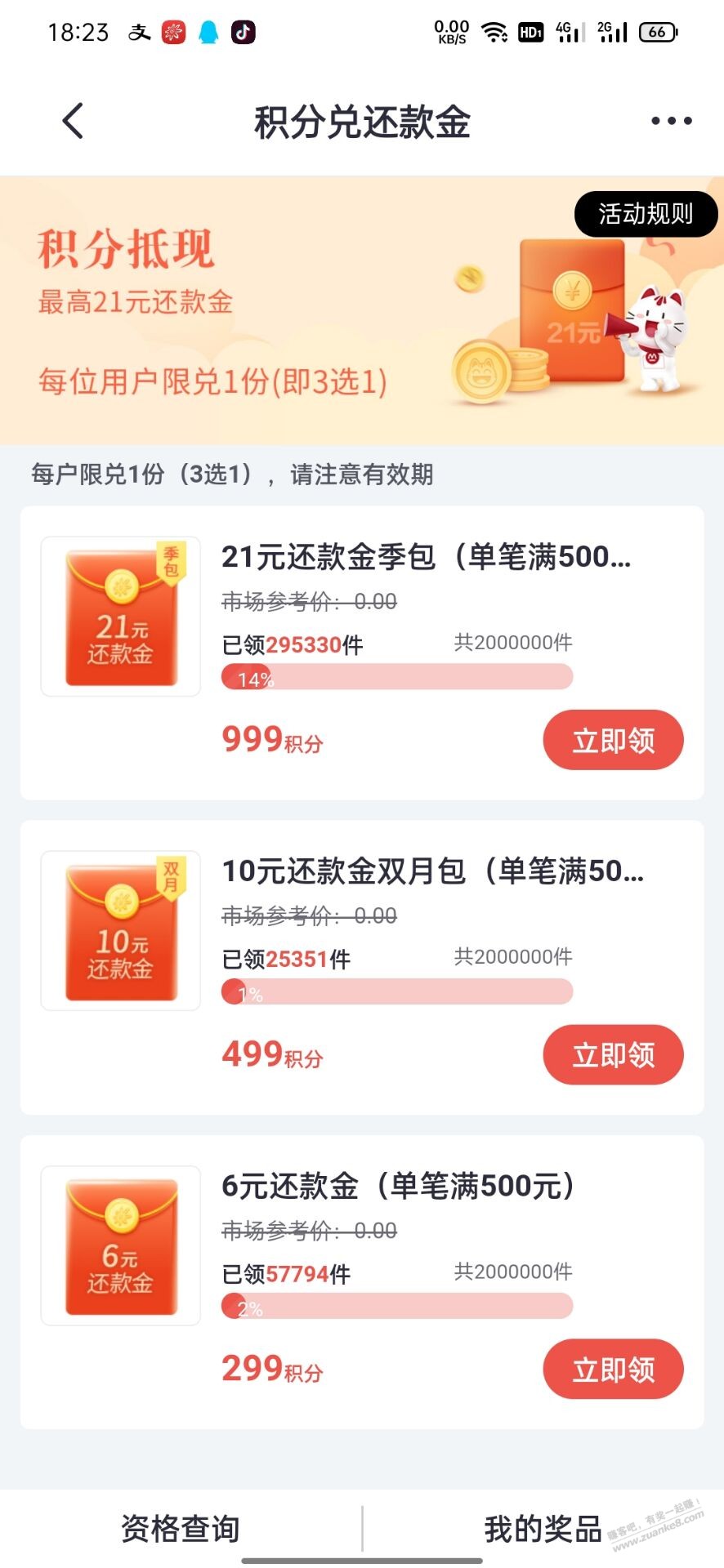
Task: View the 活动规则 activity rules
Action: [x=646, y=214]
